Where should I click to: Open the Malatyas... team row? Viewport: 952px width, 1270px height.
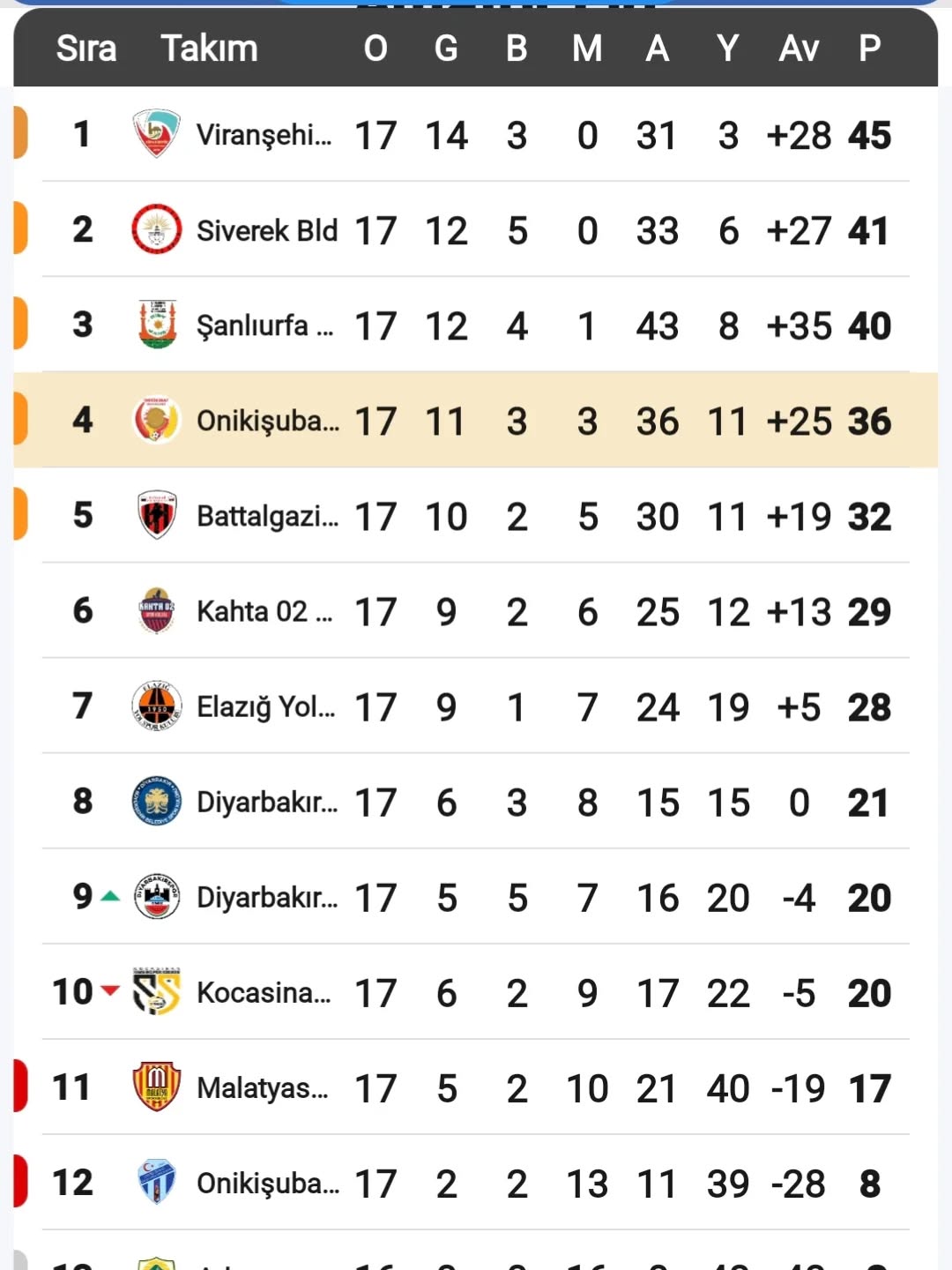click(x=262, y=1087)
